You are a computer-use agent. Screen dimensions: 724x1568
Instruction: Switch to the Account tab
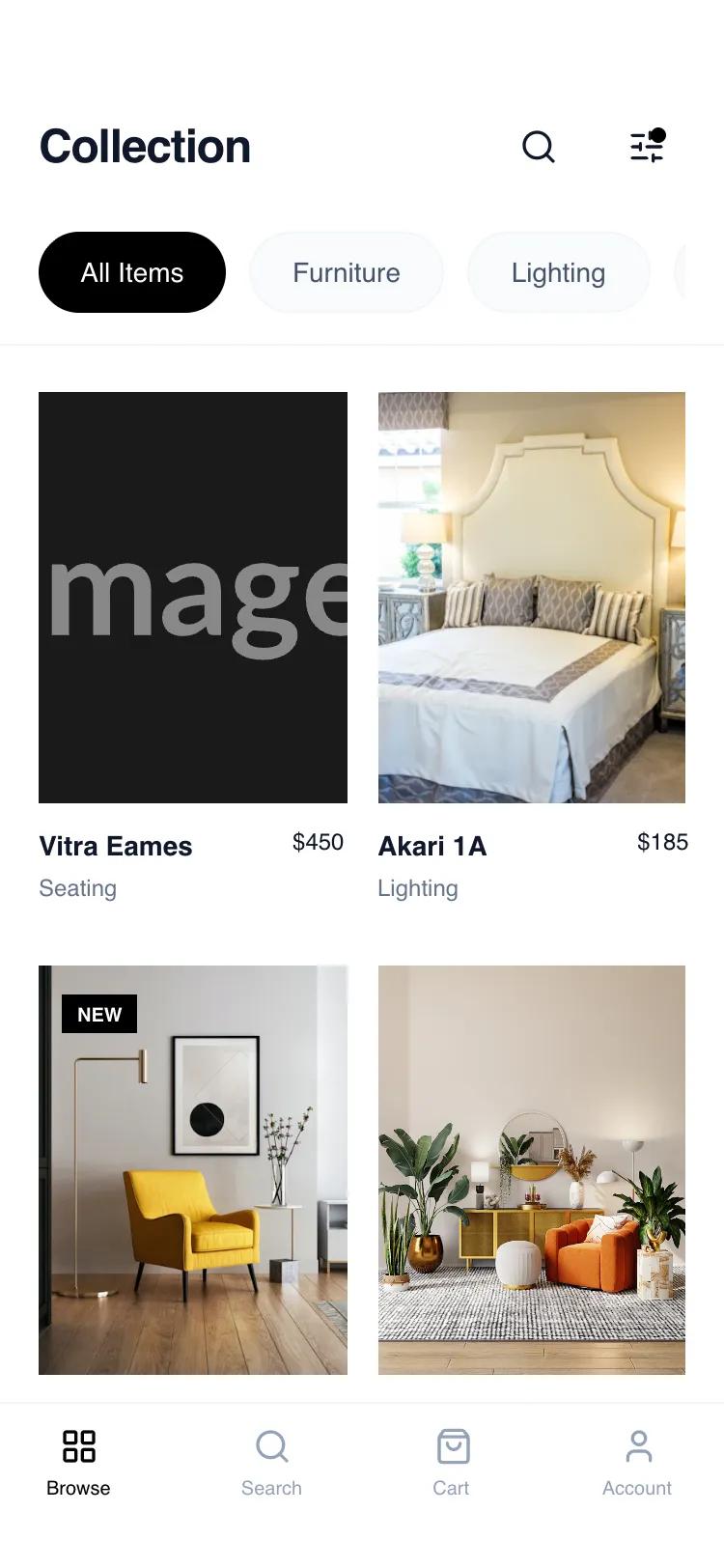[637, 1462]
